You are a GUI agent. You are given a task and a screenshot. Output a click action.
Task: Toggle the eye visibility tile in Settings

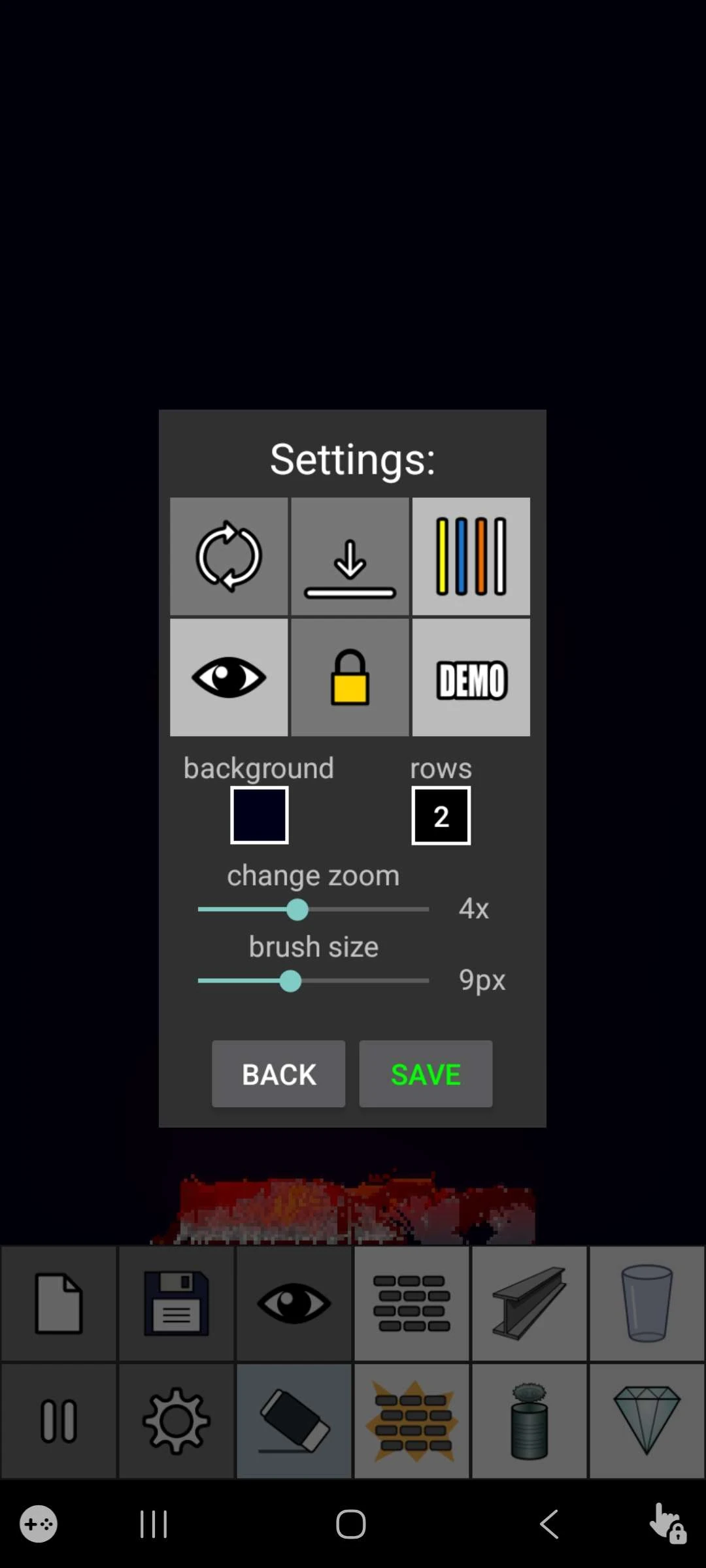(229, 678)
